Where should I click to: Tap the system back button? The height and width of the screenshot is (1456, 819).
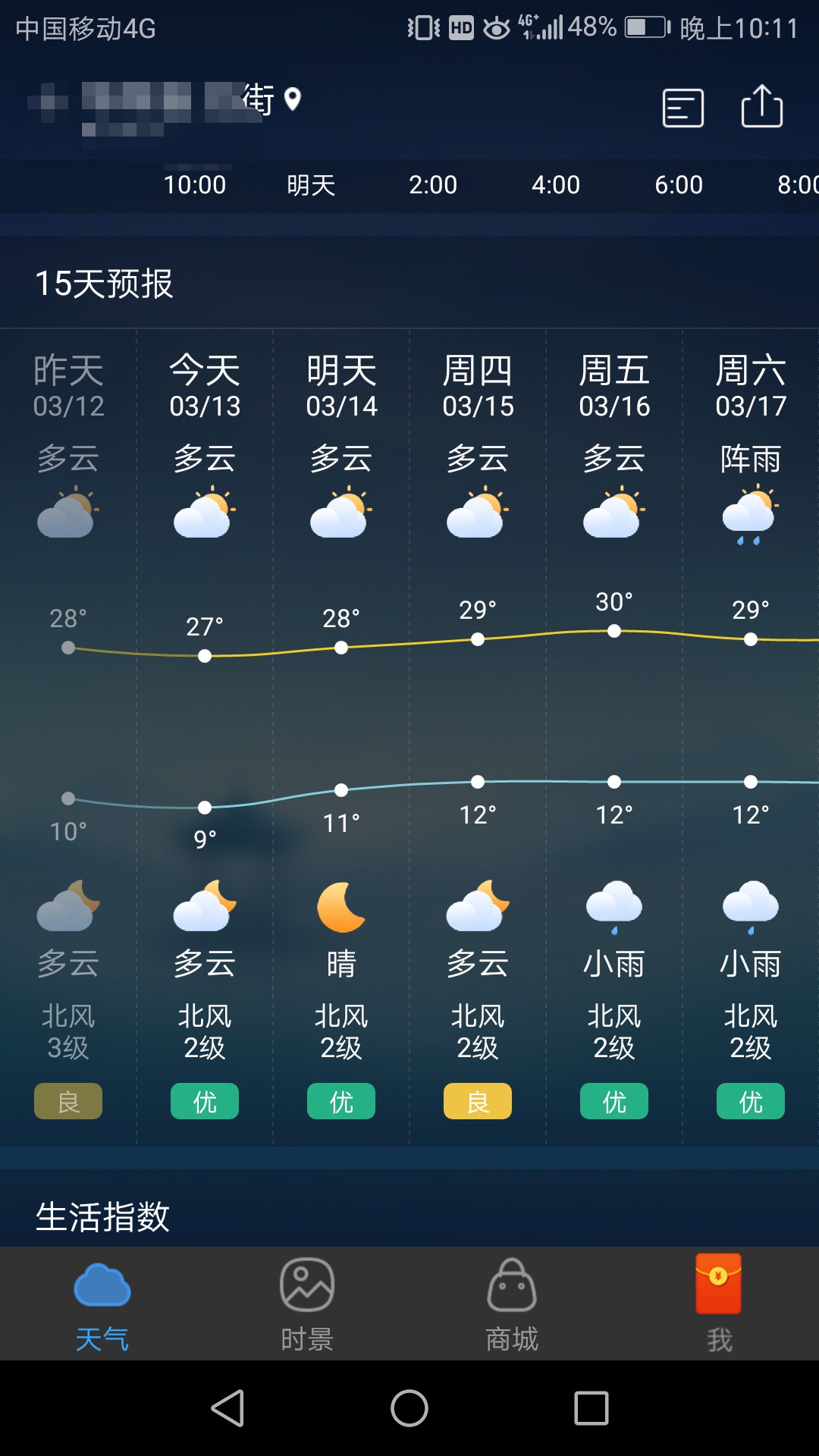(x=227, y=1408)
